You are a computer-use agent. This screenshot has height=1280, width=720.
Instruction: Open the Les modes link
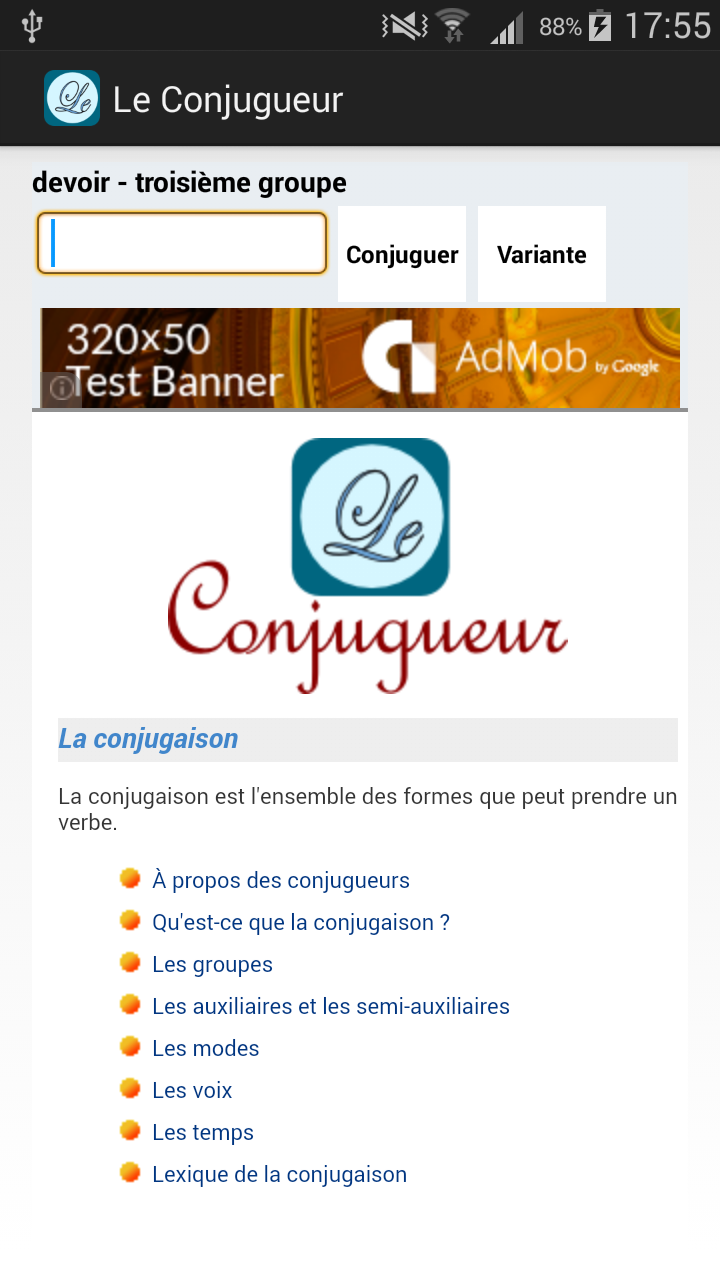point(206,1048)
